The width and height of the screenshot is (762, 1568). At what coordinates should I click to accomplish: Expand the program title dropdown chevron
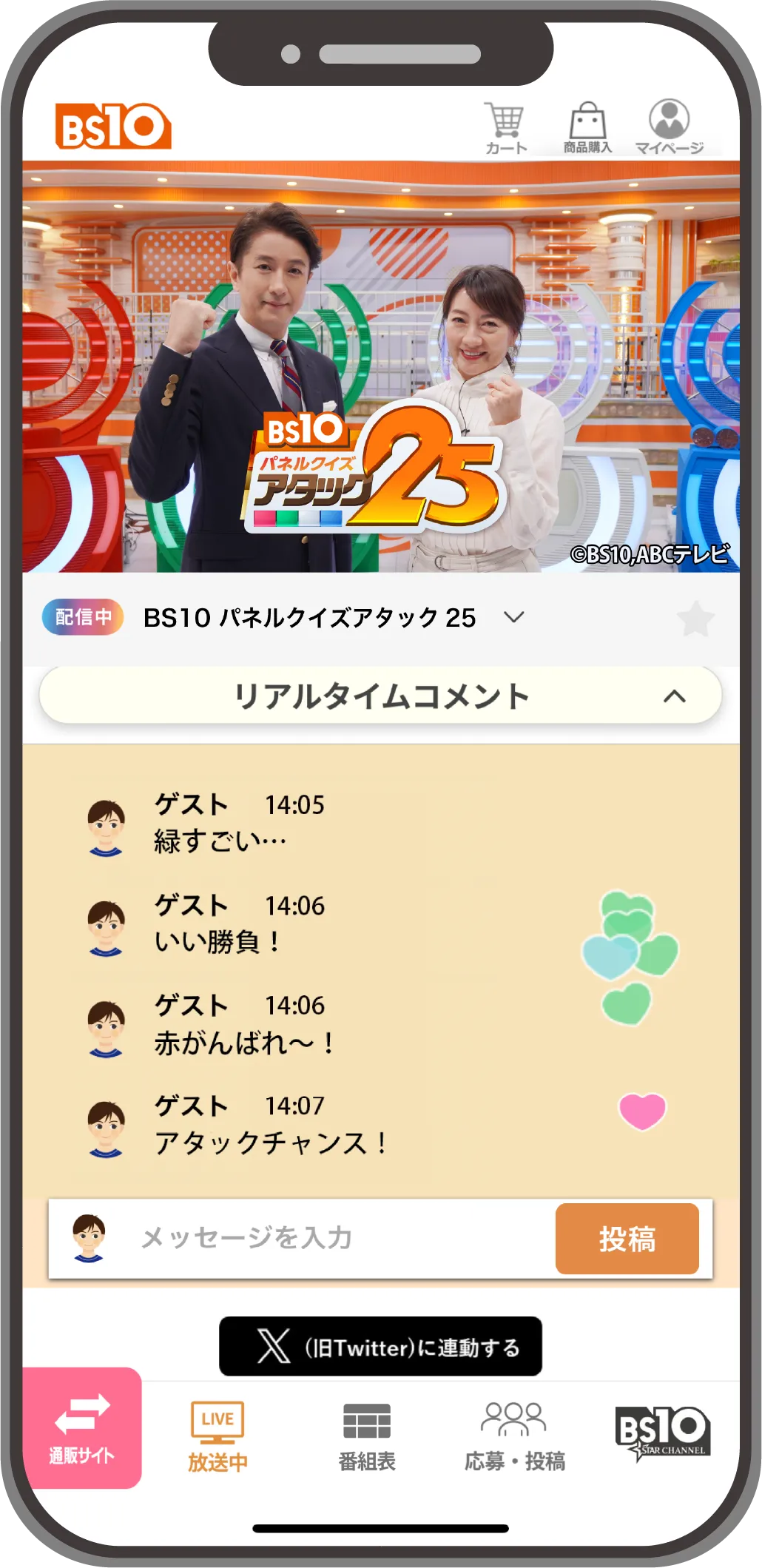[513, 617]
